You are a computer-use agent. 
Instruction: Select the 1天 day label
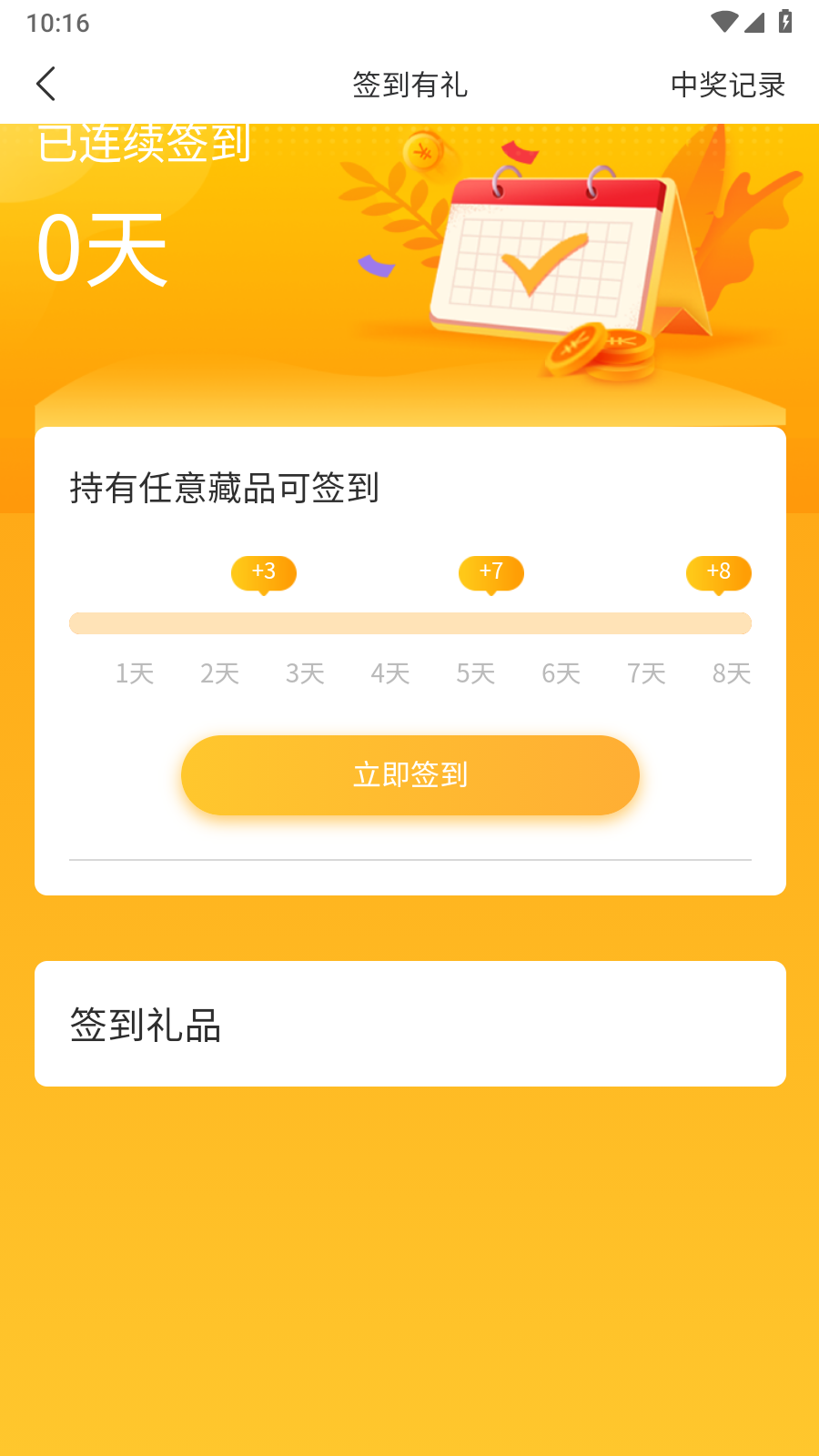[135, 673]
